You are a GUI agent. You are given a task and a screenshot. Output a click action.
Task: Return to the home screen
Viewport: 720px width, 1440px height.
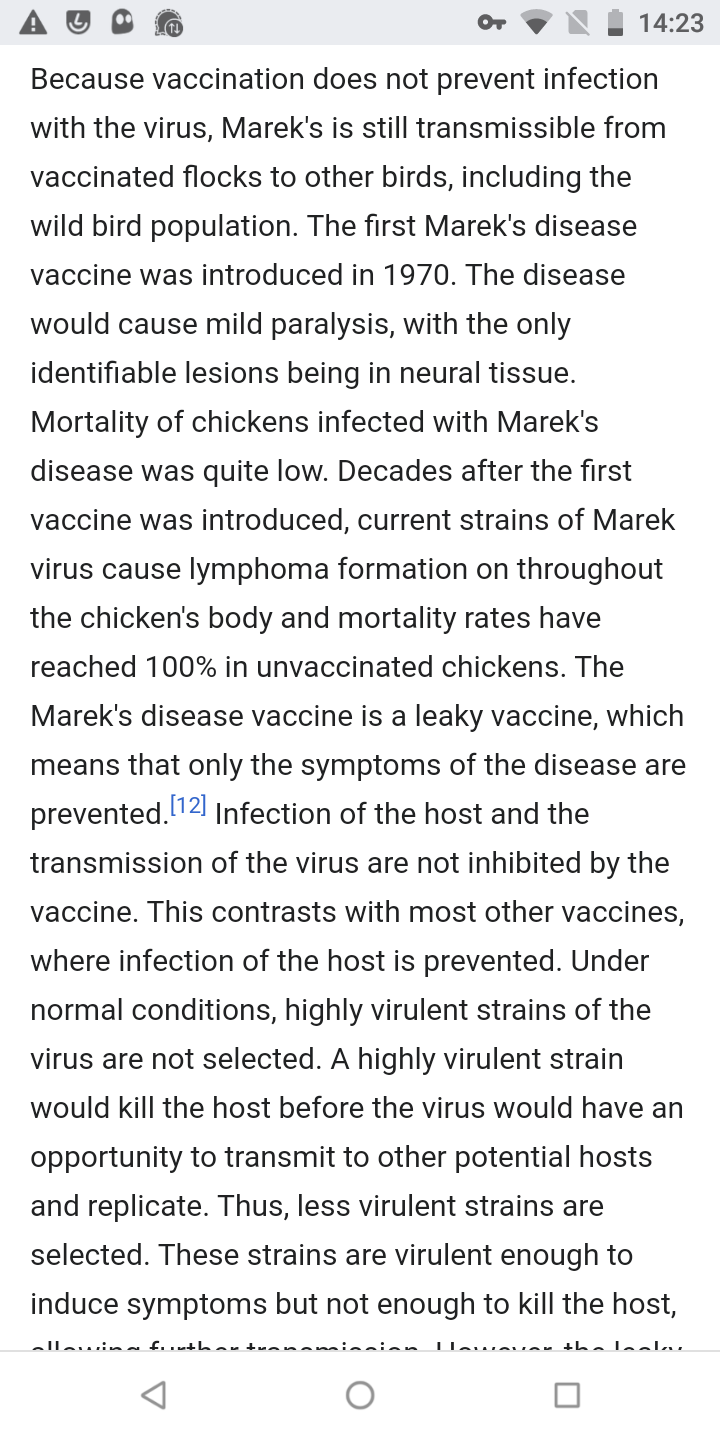click(x=360, y=1395)
